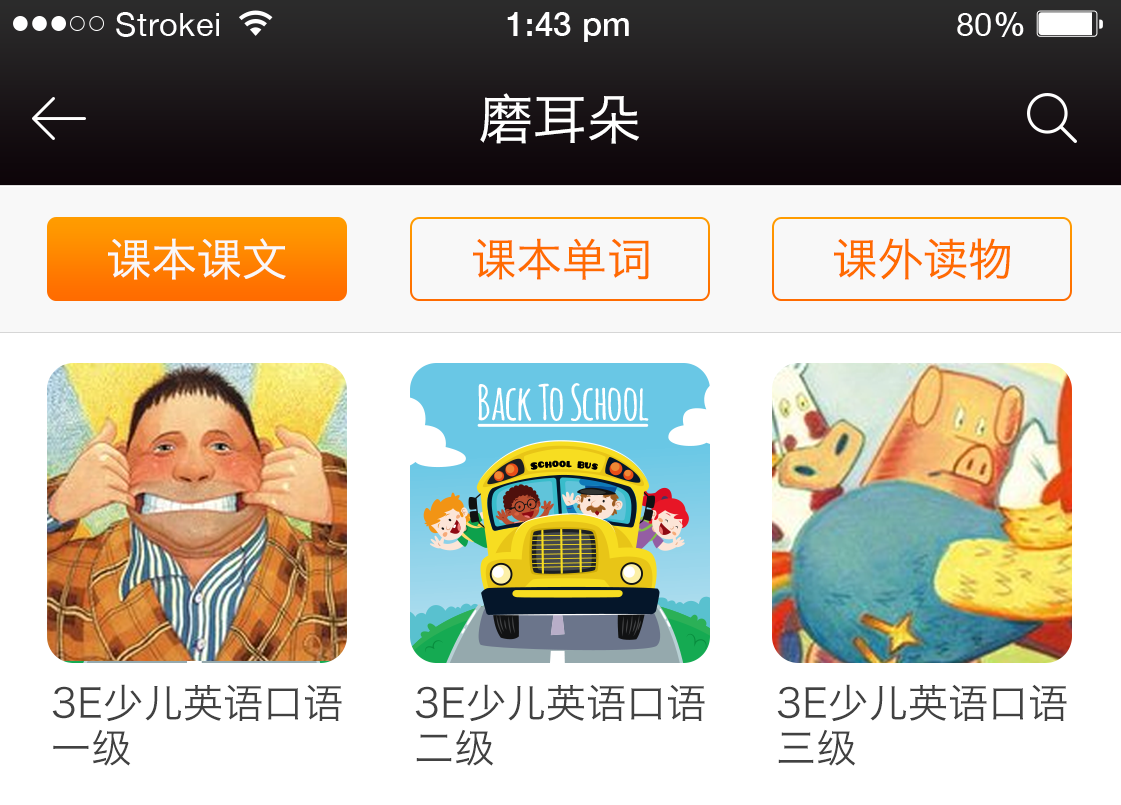Open 3E少儿英语口语三级 book
Image resolution: width=1121 pixels, height=805 pixels.
[921, 513]
